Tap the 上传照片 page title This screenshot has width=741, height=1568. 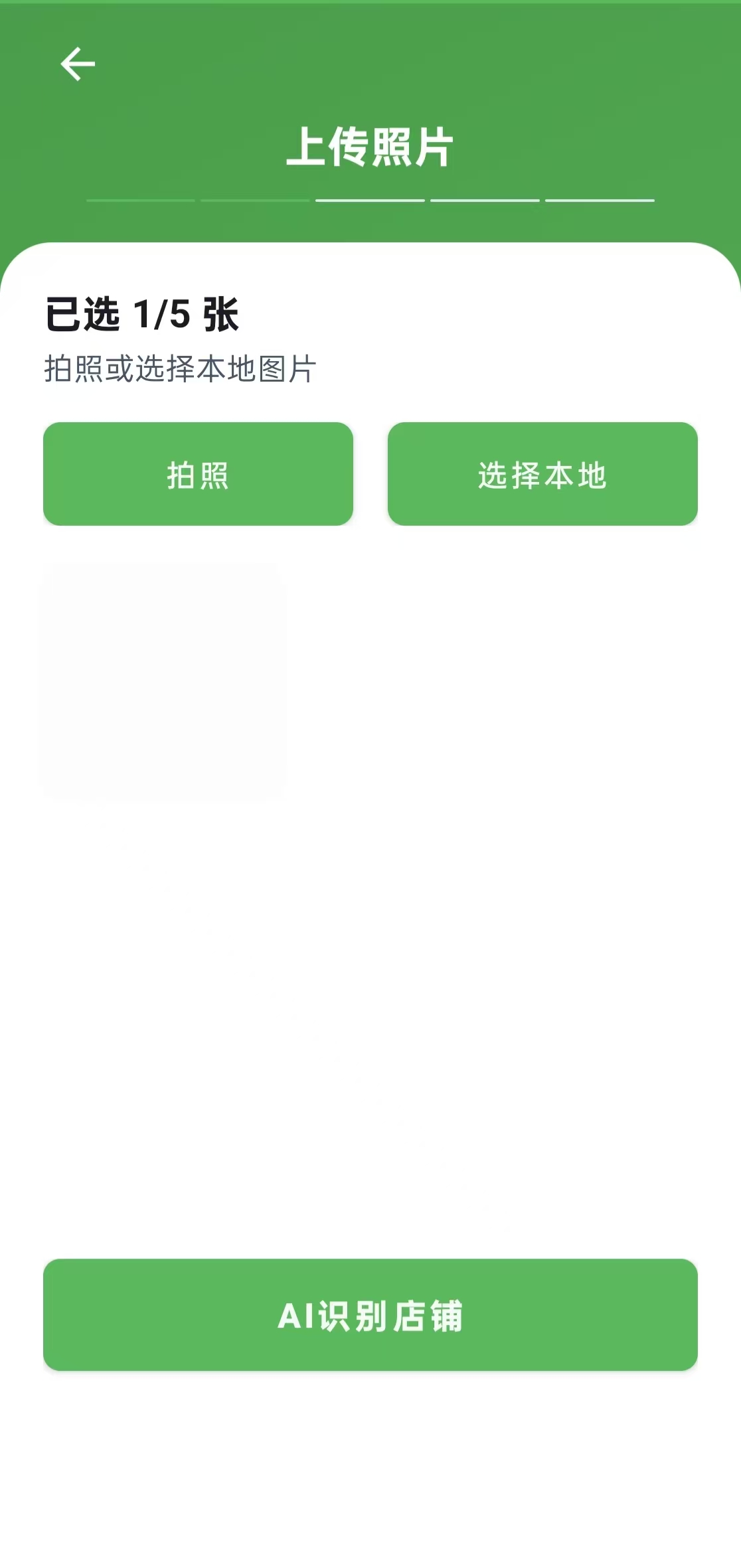370,145
